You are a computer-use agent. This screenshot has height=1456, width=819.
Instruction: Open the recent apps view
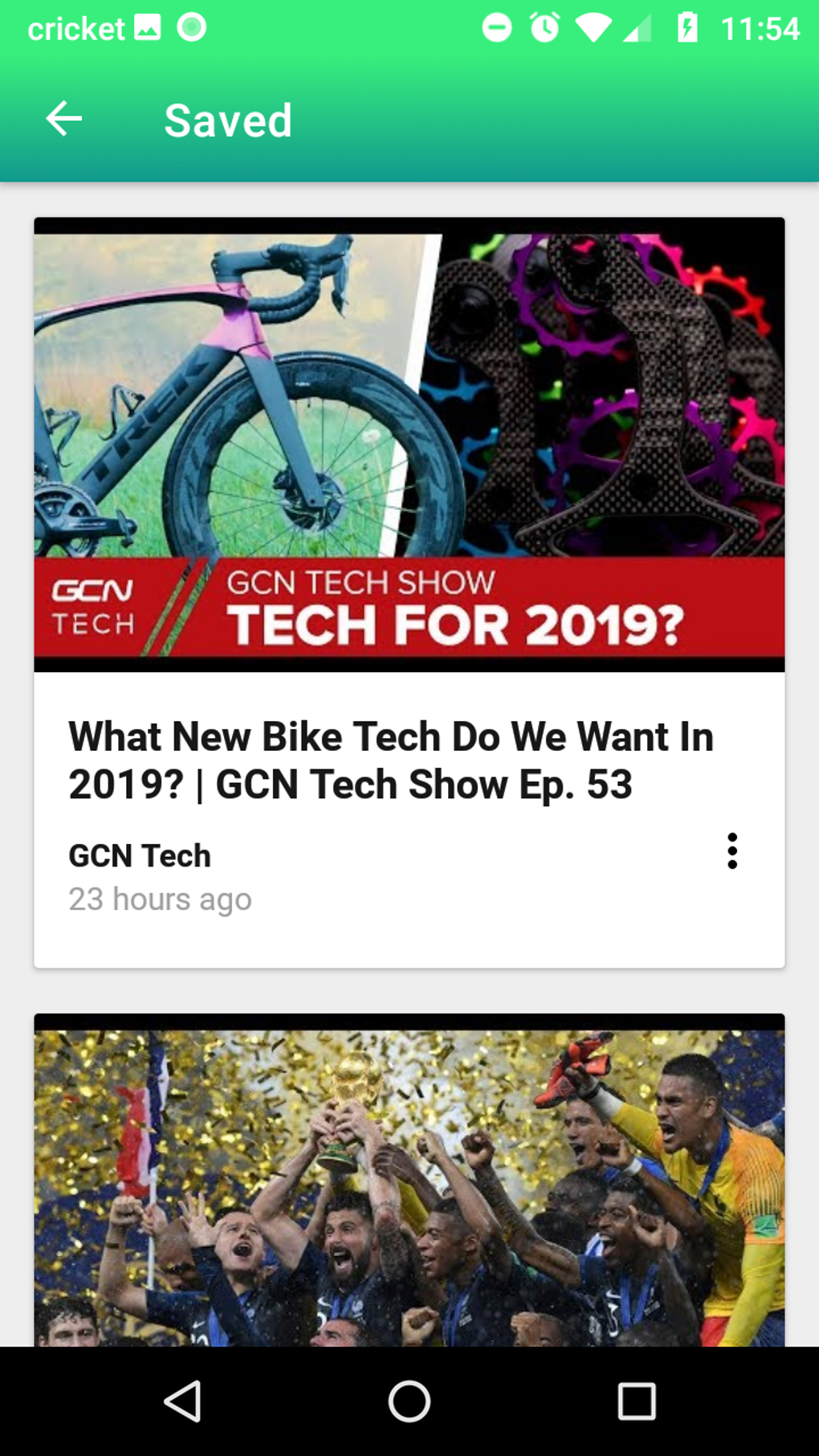point(636,1401)
